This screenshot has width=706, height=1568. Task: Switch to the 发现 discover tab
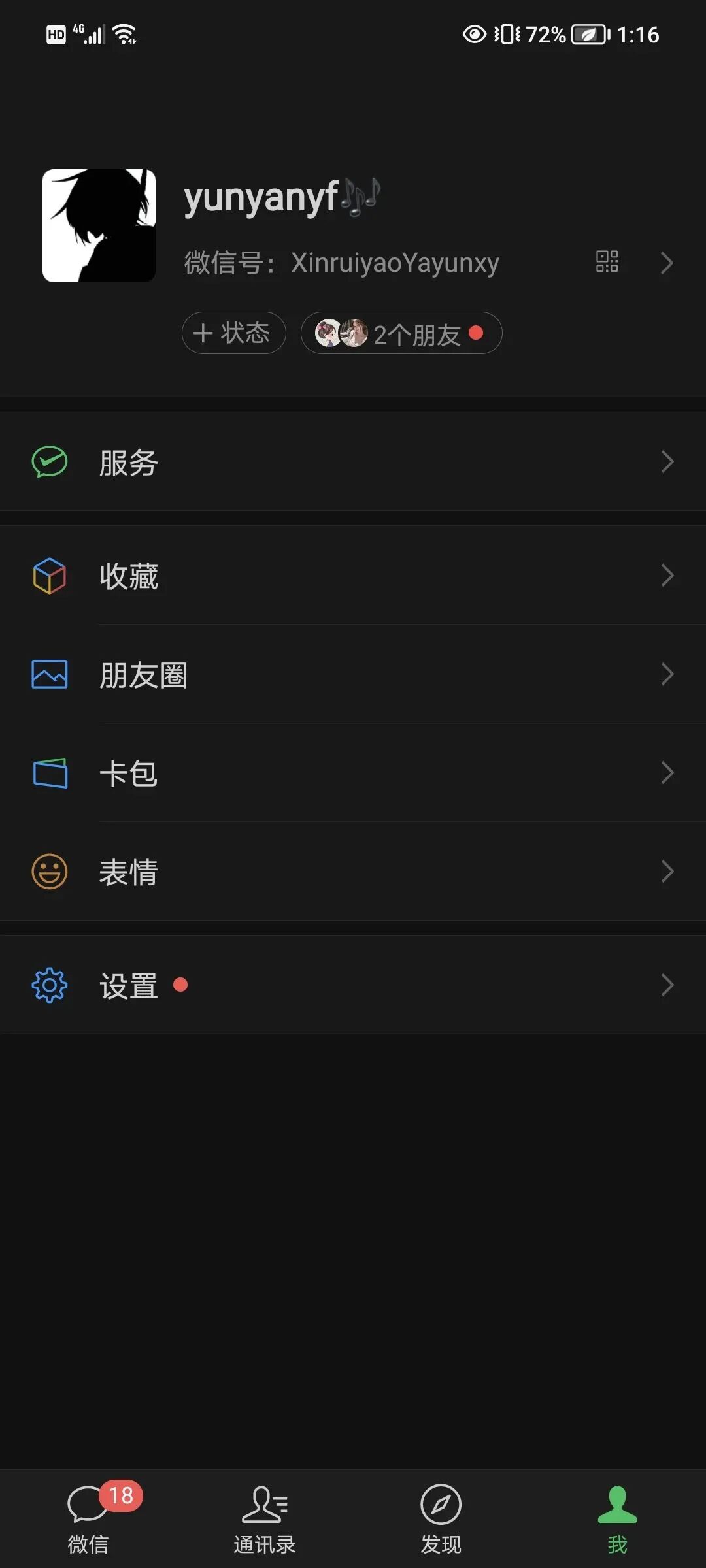point(441,1518)
